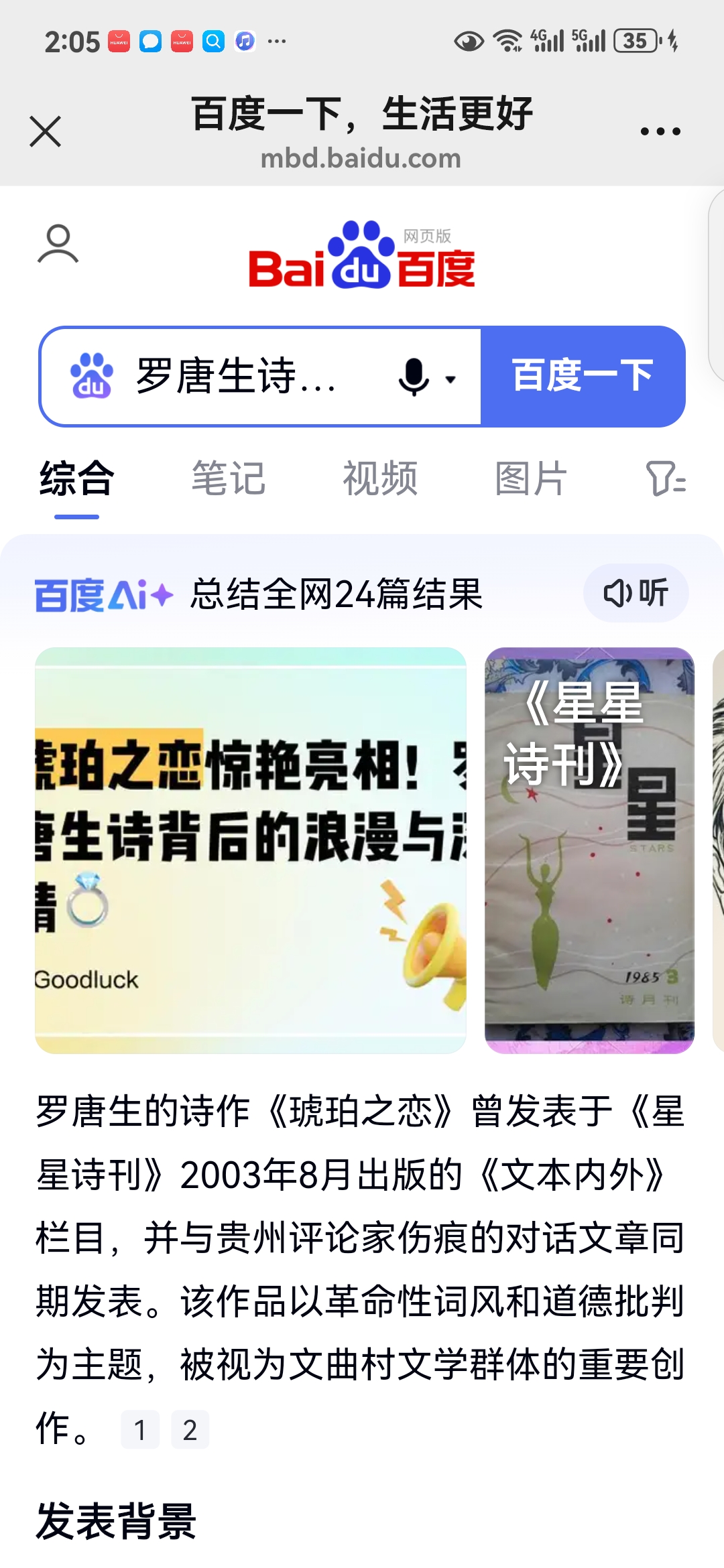Tap the 百度一下 search button
The image size is (724, 1568).
583,377
